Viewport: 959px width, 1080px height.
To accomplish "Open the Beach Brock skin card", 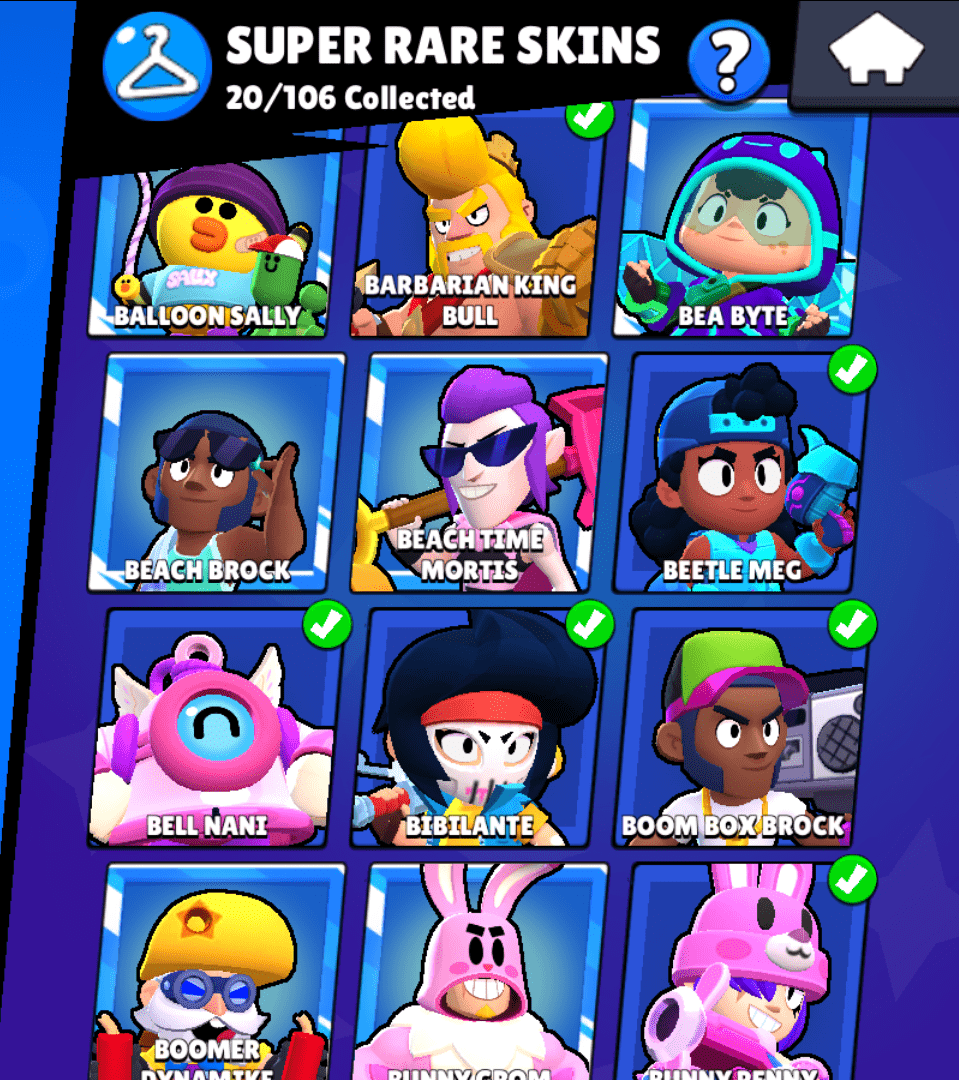I will 216,472.
